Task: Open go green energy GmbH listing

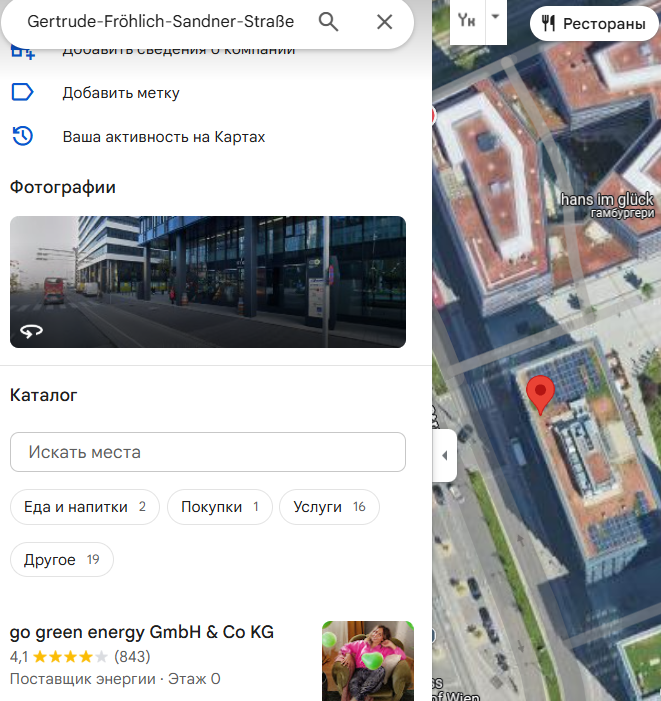Action: click(x=141, y=632)
